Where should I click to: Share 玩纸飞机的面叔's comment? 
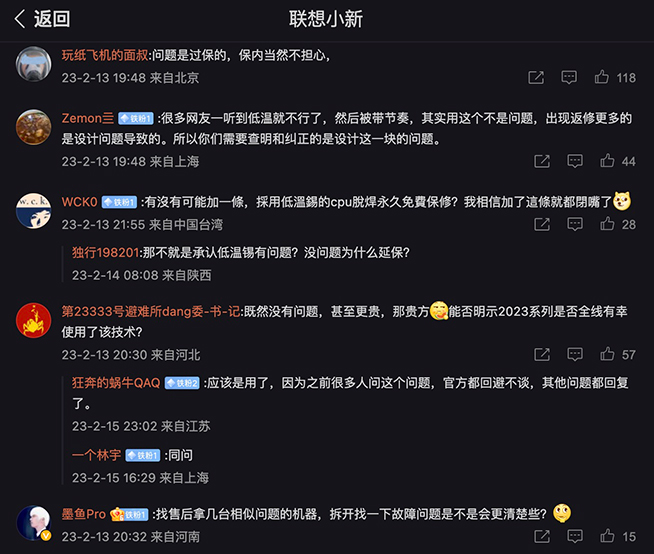537,77
